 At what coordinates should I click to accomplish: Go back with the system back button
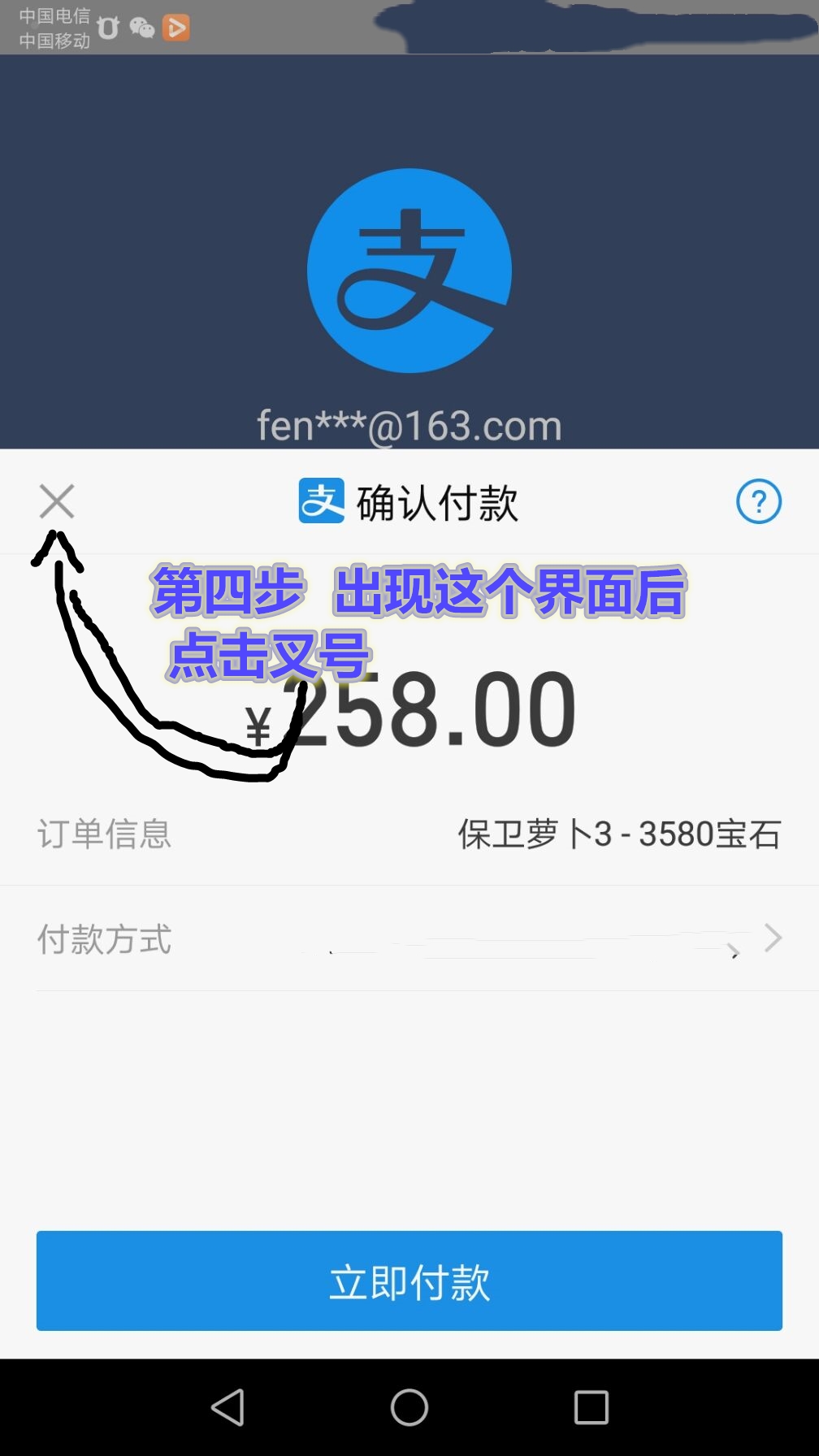[227, 1407]
